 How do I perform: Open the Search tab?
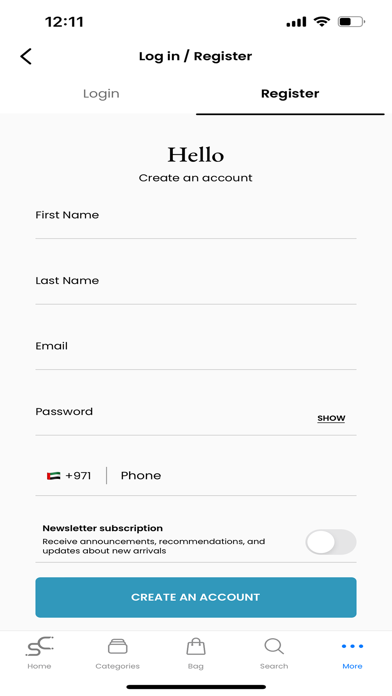[x=274, y=652]
